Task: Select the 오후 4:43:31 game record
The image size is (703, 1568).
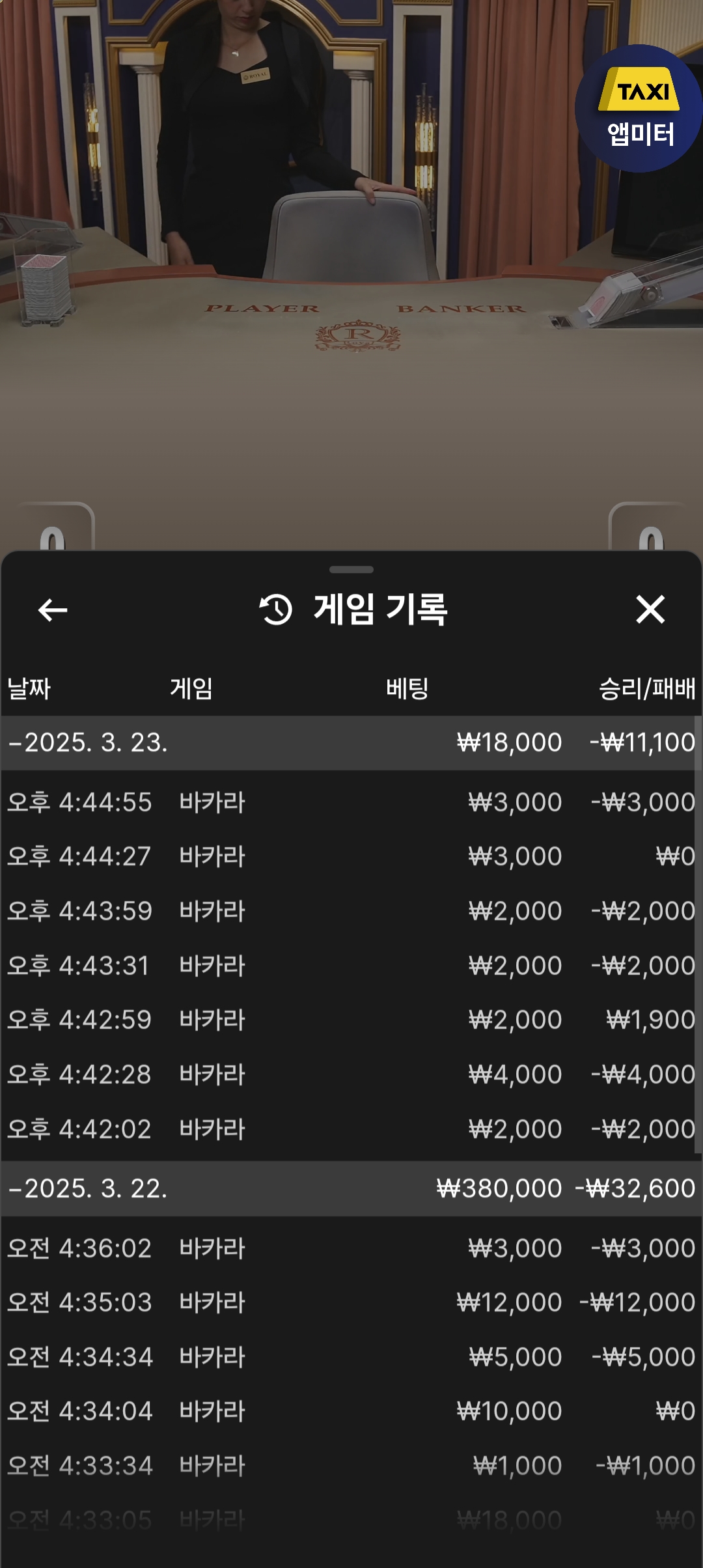Action: (x=351, y=966)
